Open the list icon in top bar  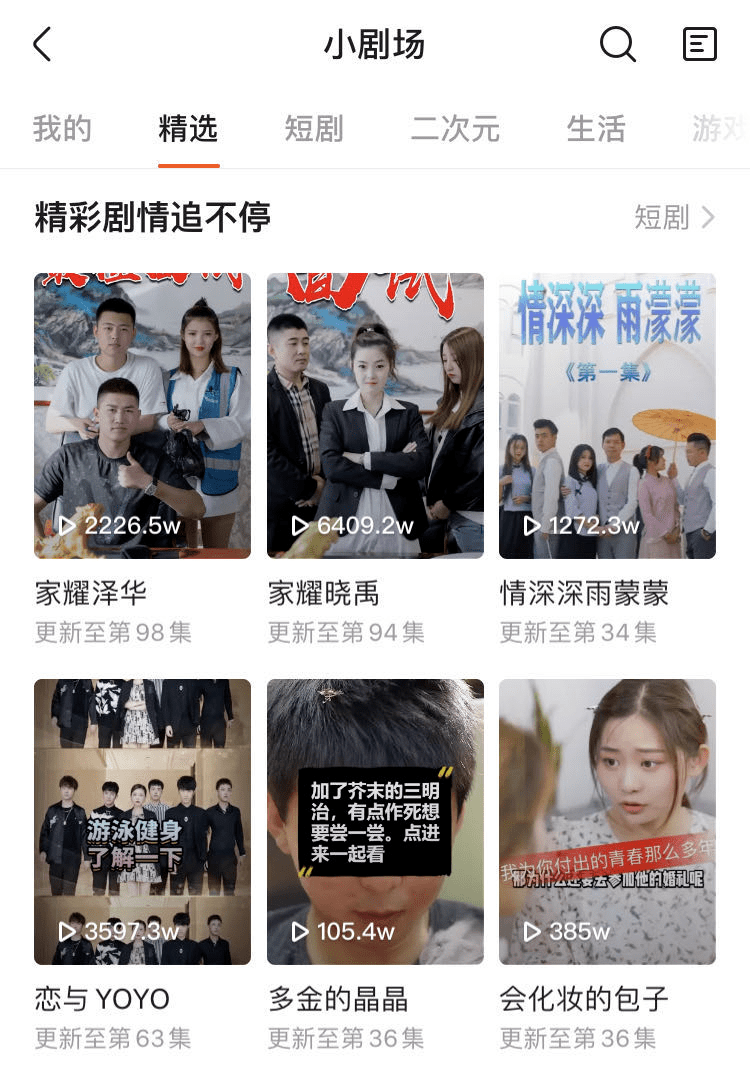click(699, 45)
